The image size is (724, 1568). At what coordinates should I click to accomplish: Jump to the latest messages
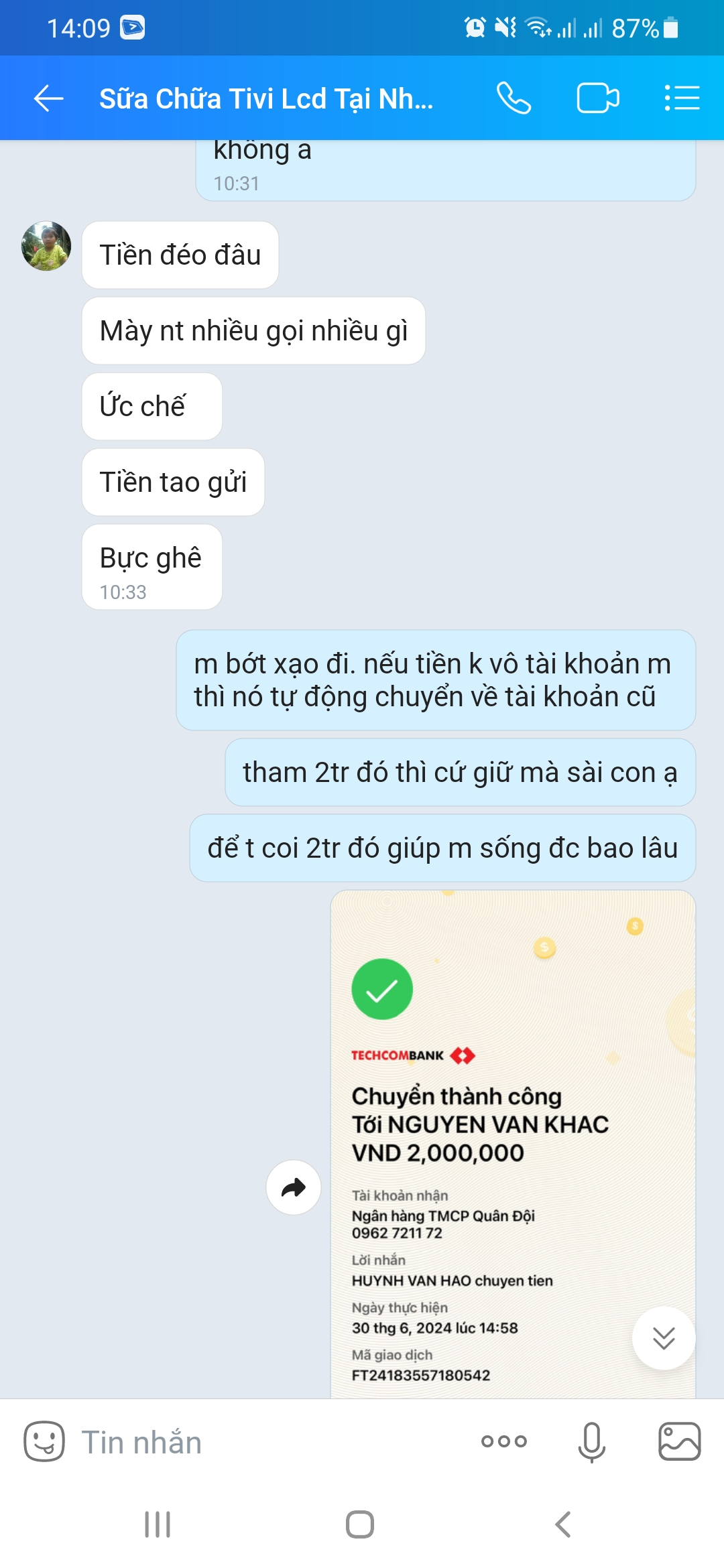pyautogui.click(x=663, y=1338)
